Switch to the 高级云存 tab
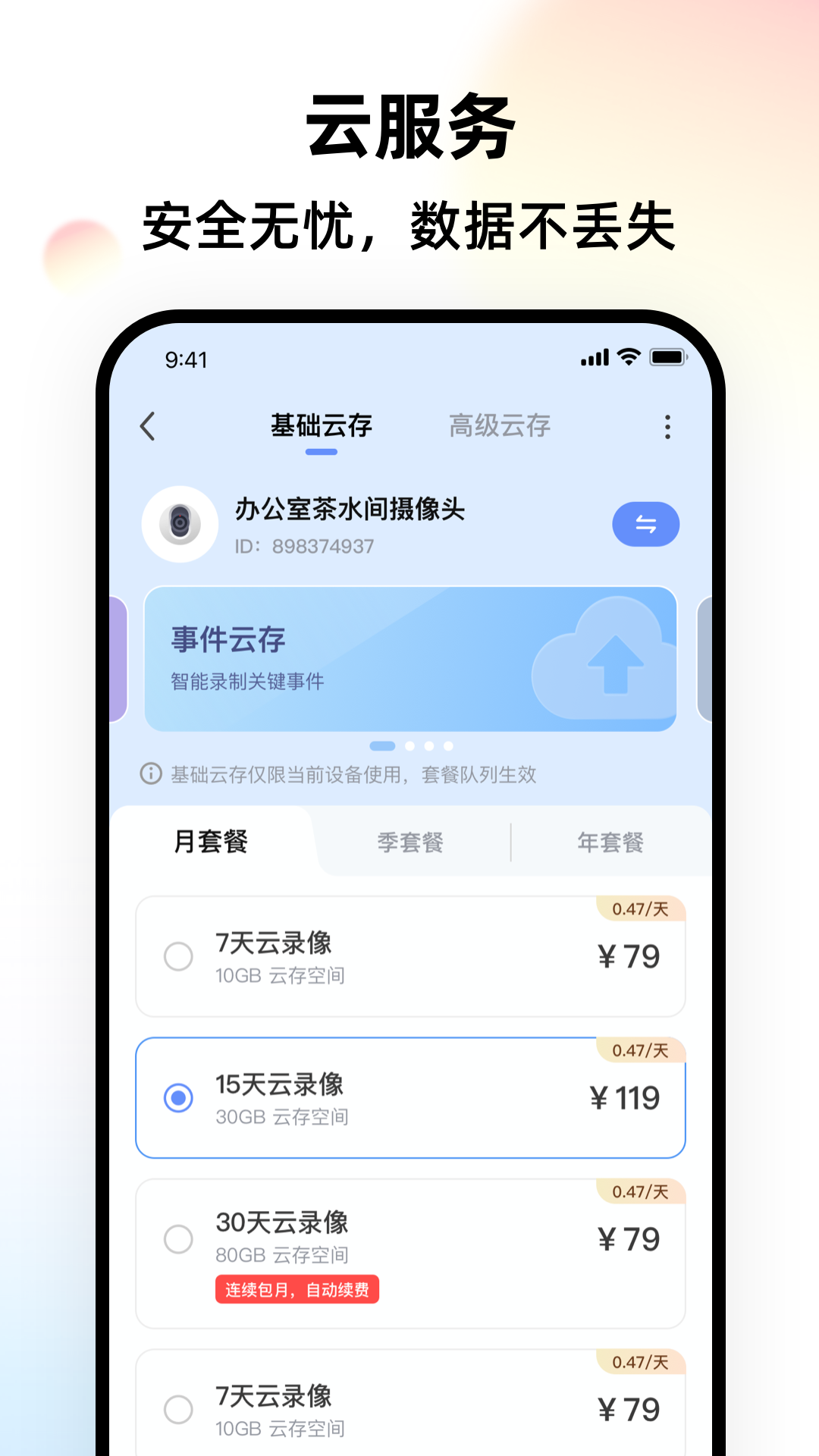Image resolution: width=819 pixels, height=1456 pixels. coord(500,426)
